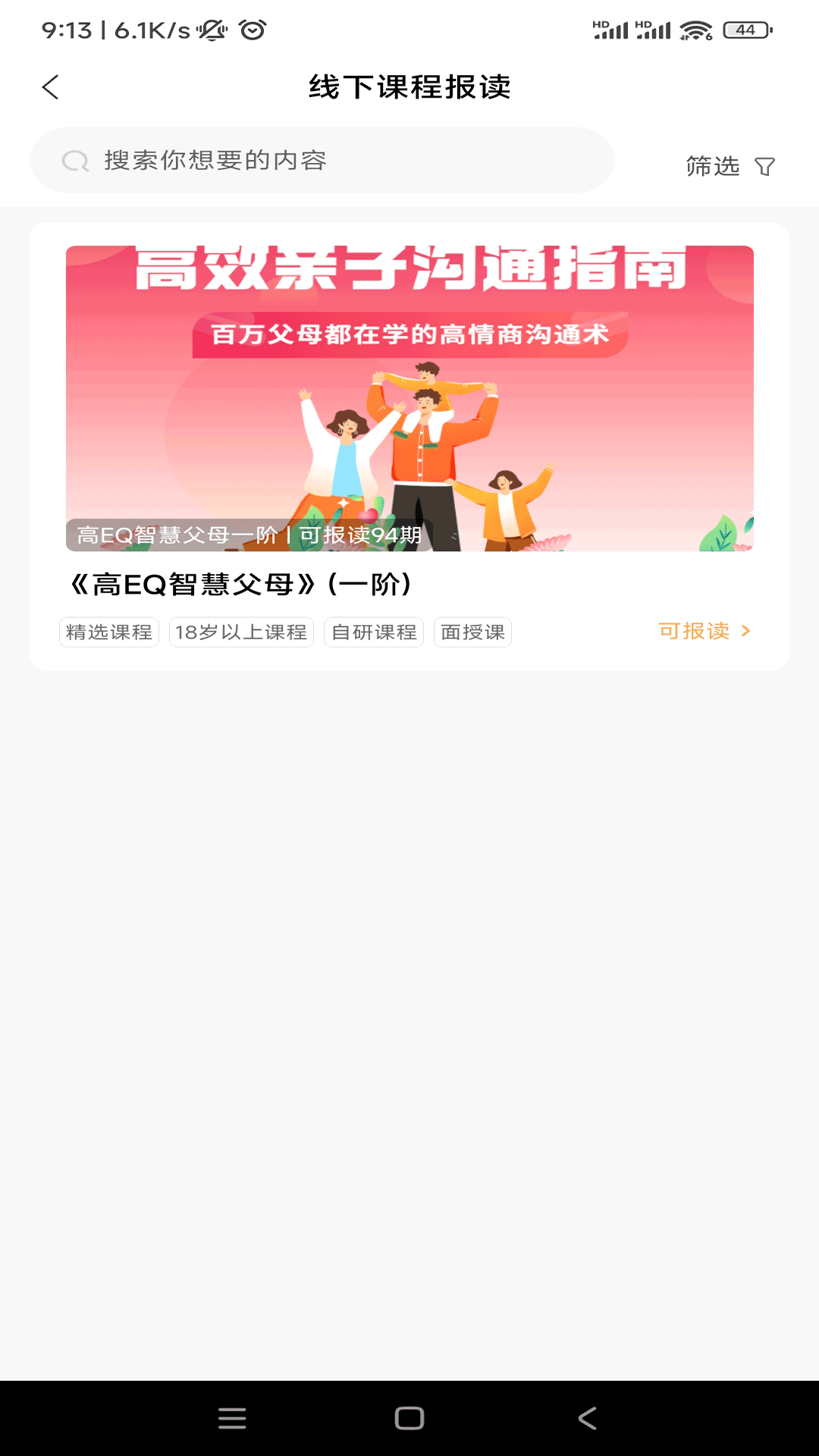The image size is (819, 1456).
Task: Select the 18岁以上课程 tag
Action: tap(241, 632)
